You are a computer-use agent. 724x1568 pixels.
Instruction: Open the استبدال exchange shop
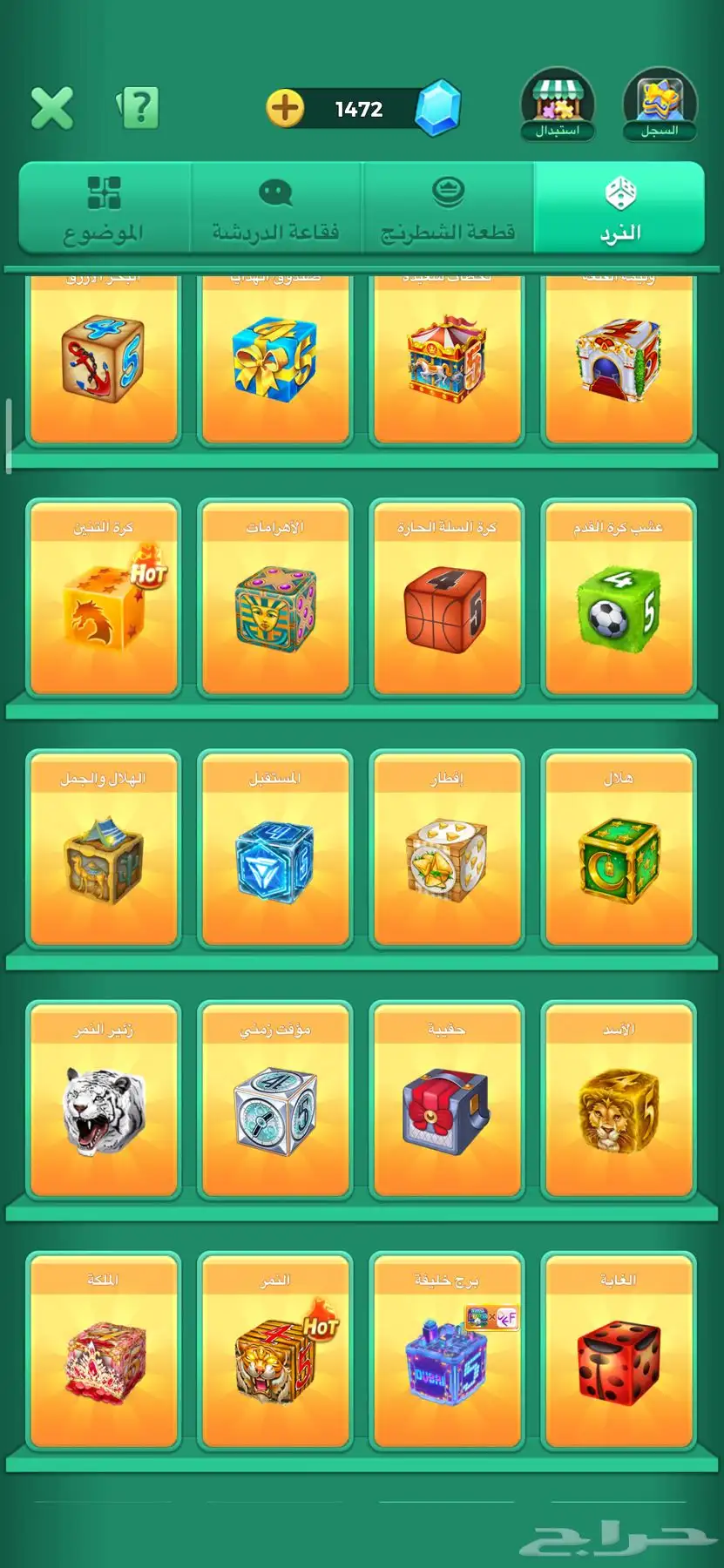click(x=558, y=105)
